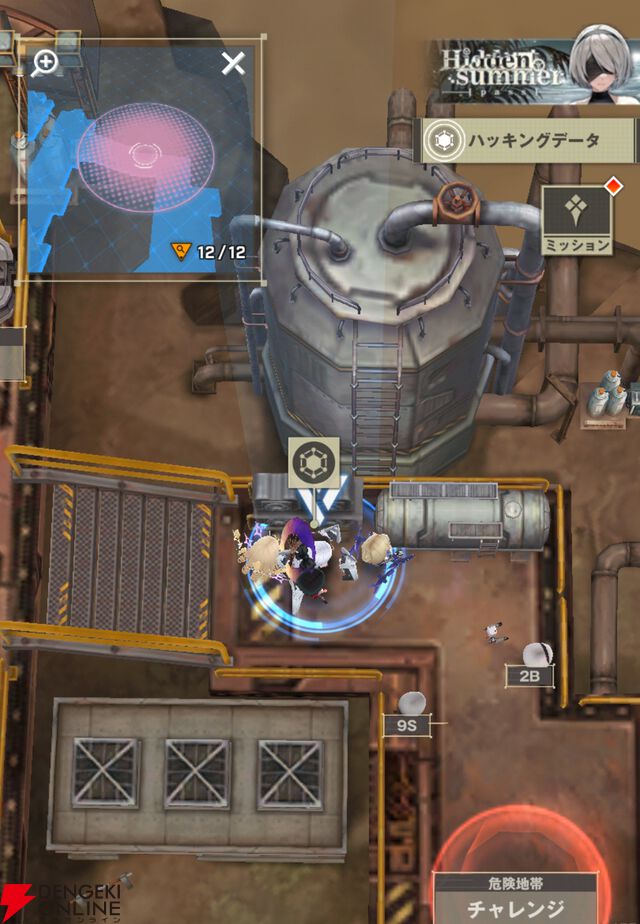This screenshot has height=924, width=640.
Task: Enter the チャレンジ danger zone
Action: click(x=518, y=899)
